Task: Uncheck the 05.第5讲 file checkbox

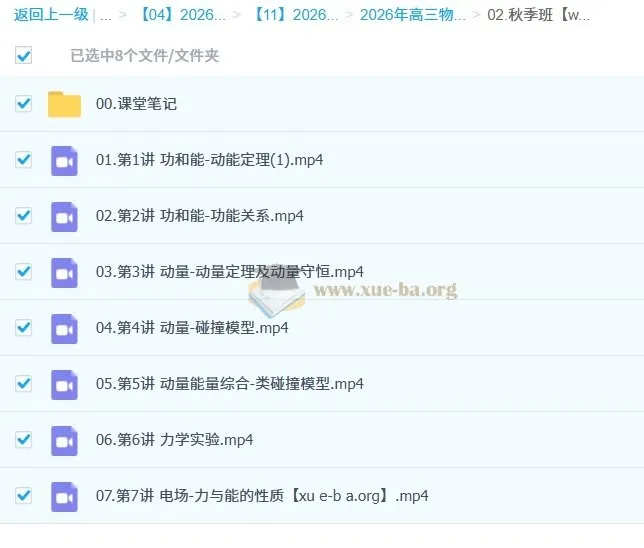Action: (x=24, y=384)
